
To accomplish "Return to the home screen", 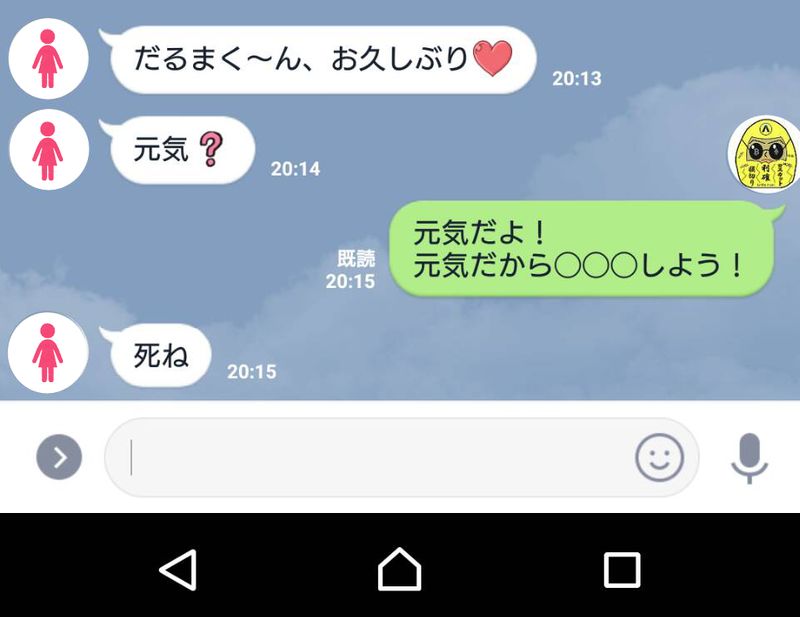I will tap(399, 570).
